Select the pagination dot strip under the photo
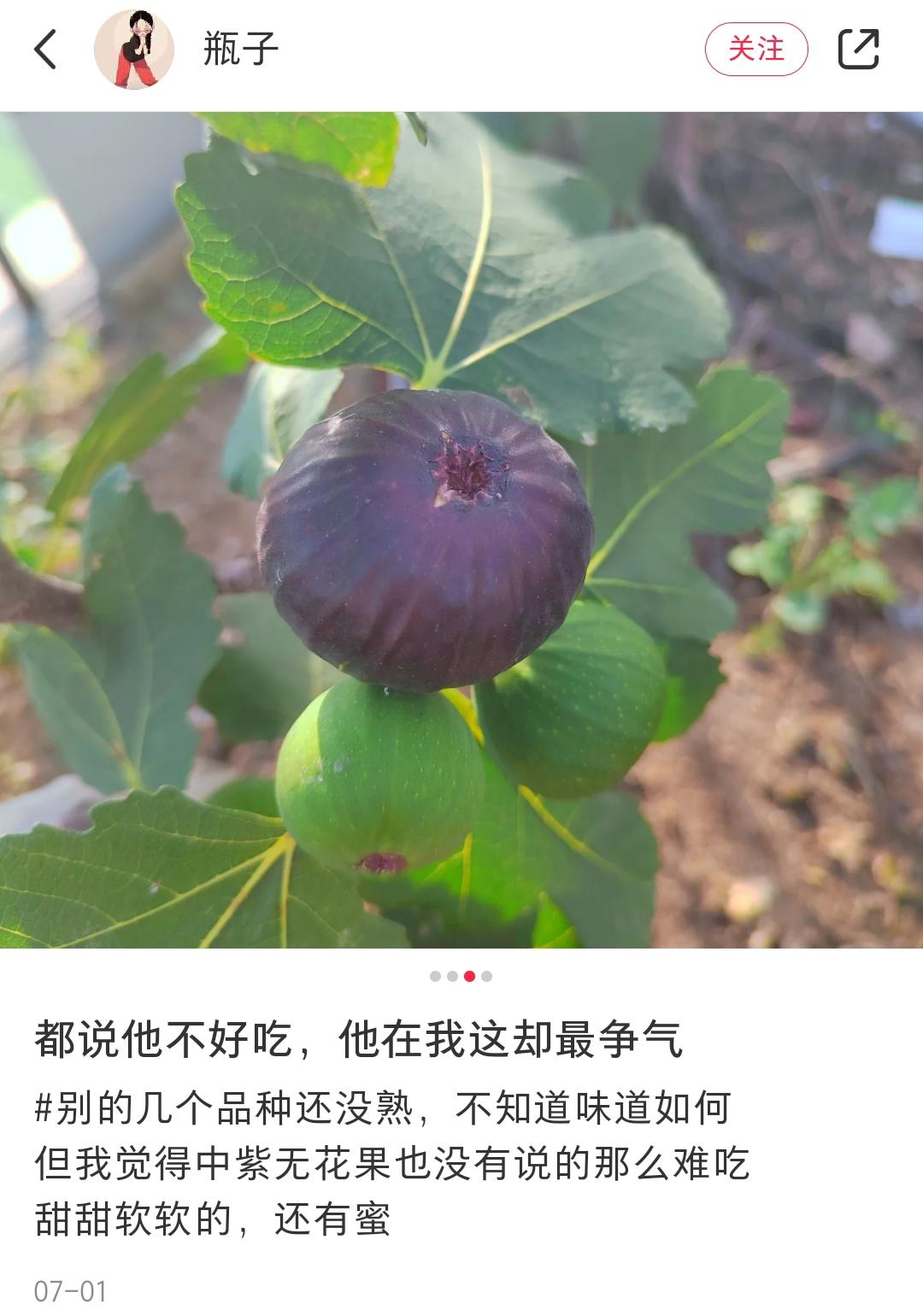This screenshot has height=1316, width=923. 460,978
